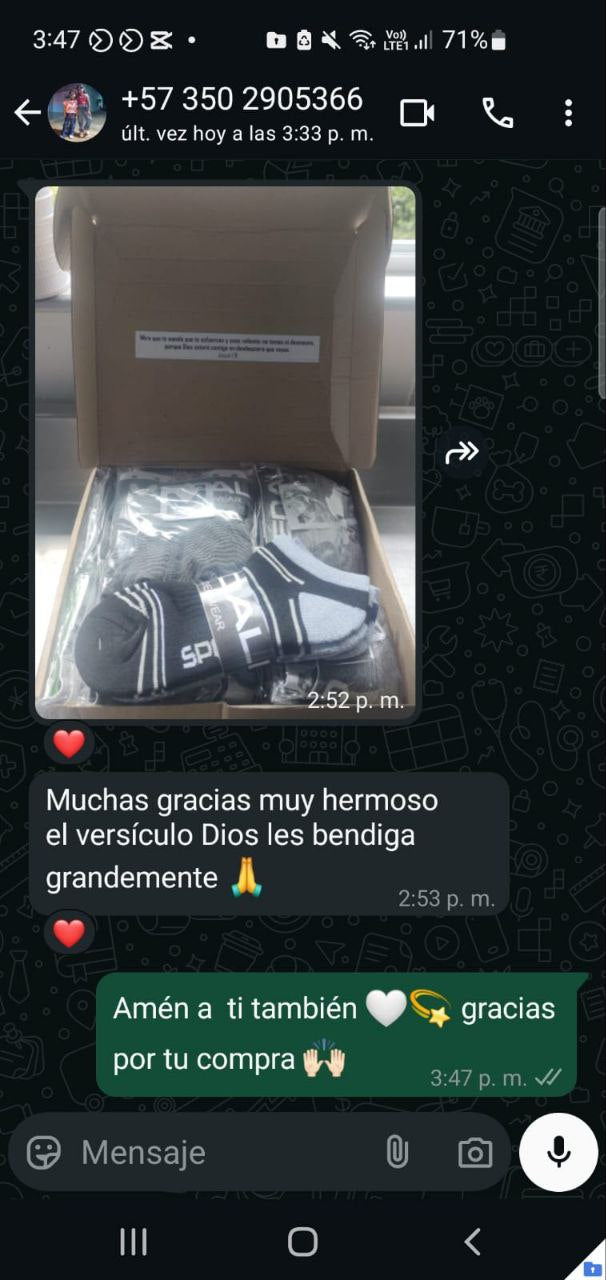The height and width of the screenshot is (1280, 606).
Task: View heart reaction under the photo
Action: [x=69, y=744]
